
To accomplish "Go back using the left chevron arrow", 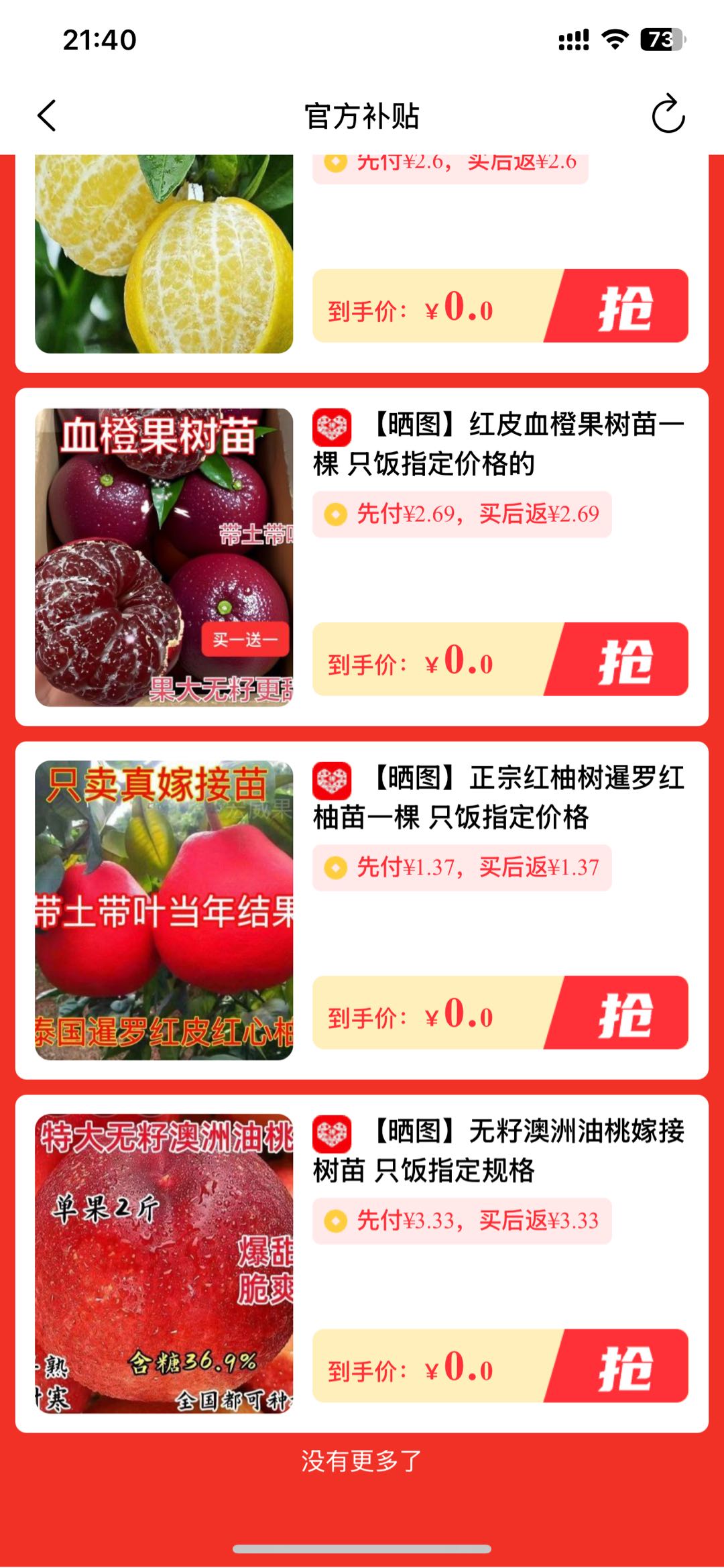I will [x=45, y=115].
